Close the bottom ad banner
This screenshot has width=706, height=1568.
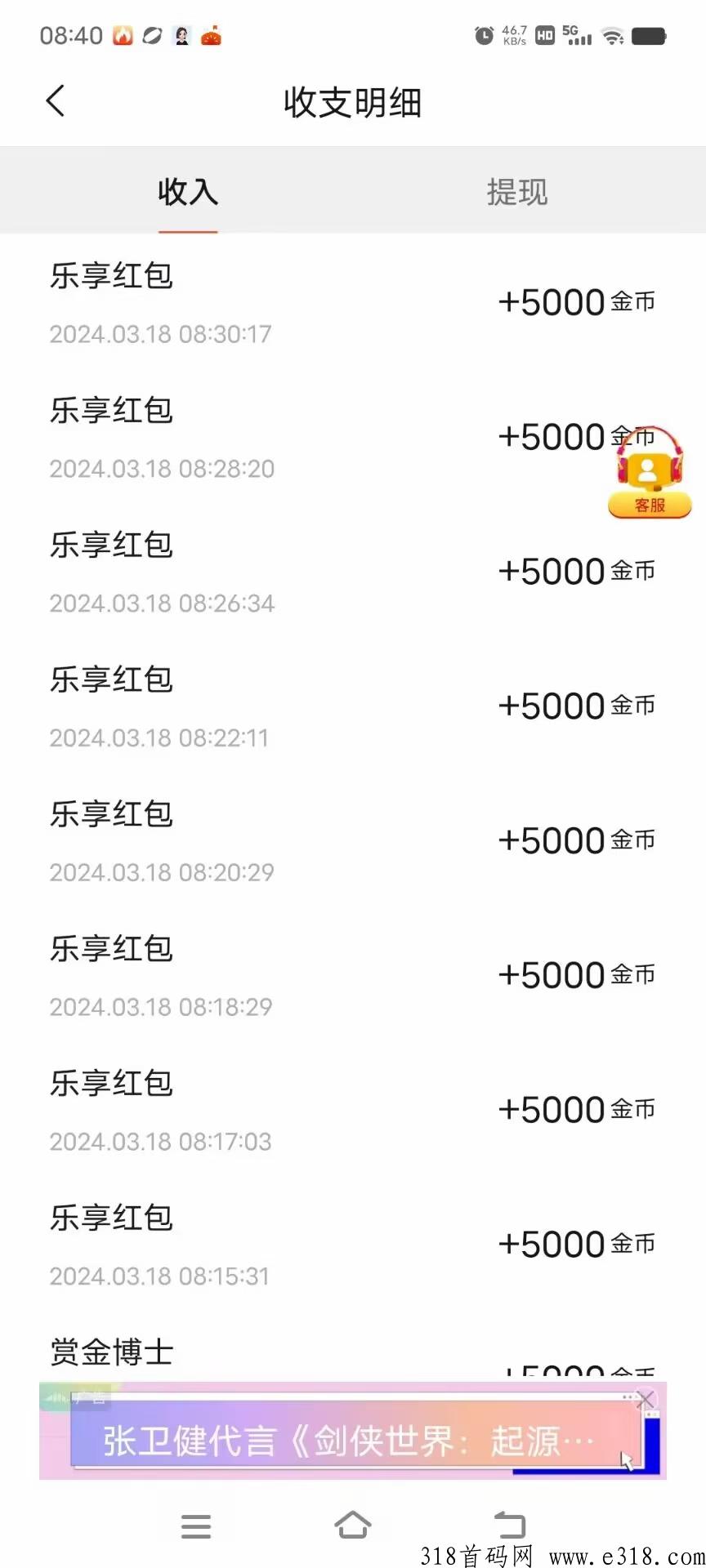[646, 1400]
